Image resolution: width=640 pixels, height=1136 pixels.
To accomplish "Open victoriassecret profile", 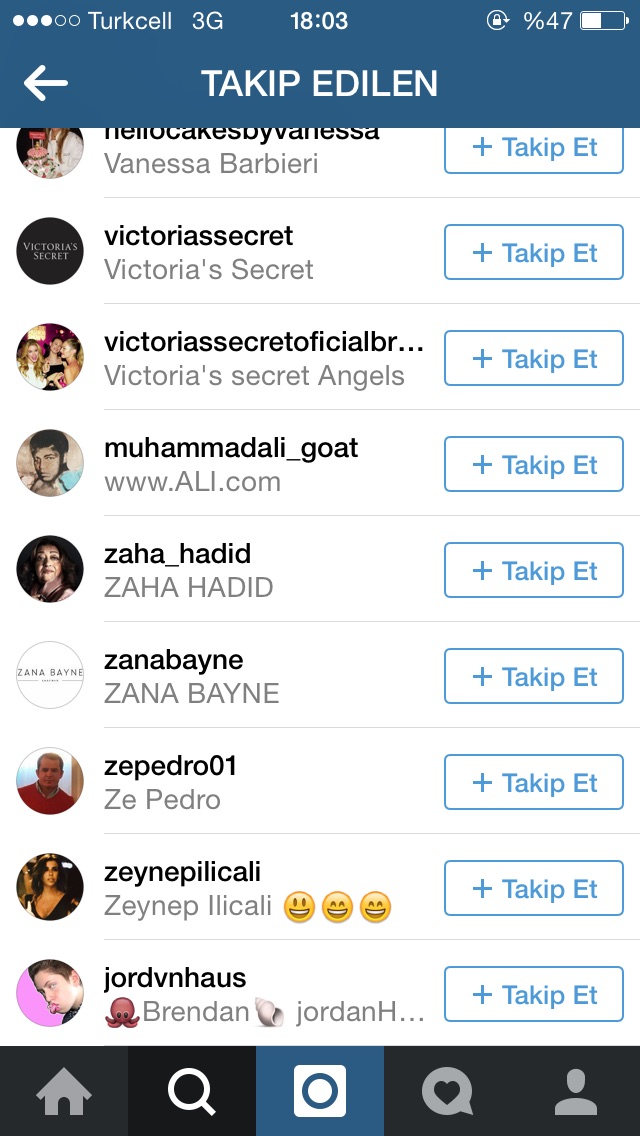I will (198, 237).
